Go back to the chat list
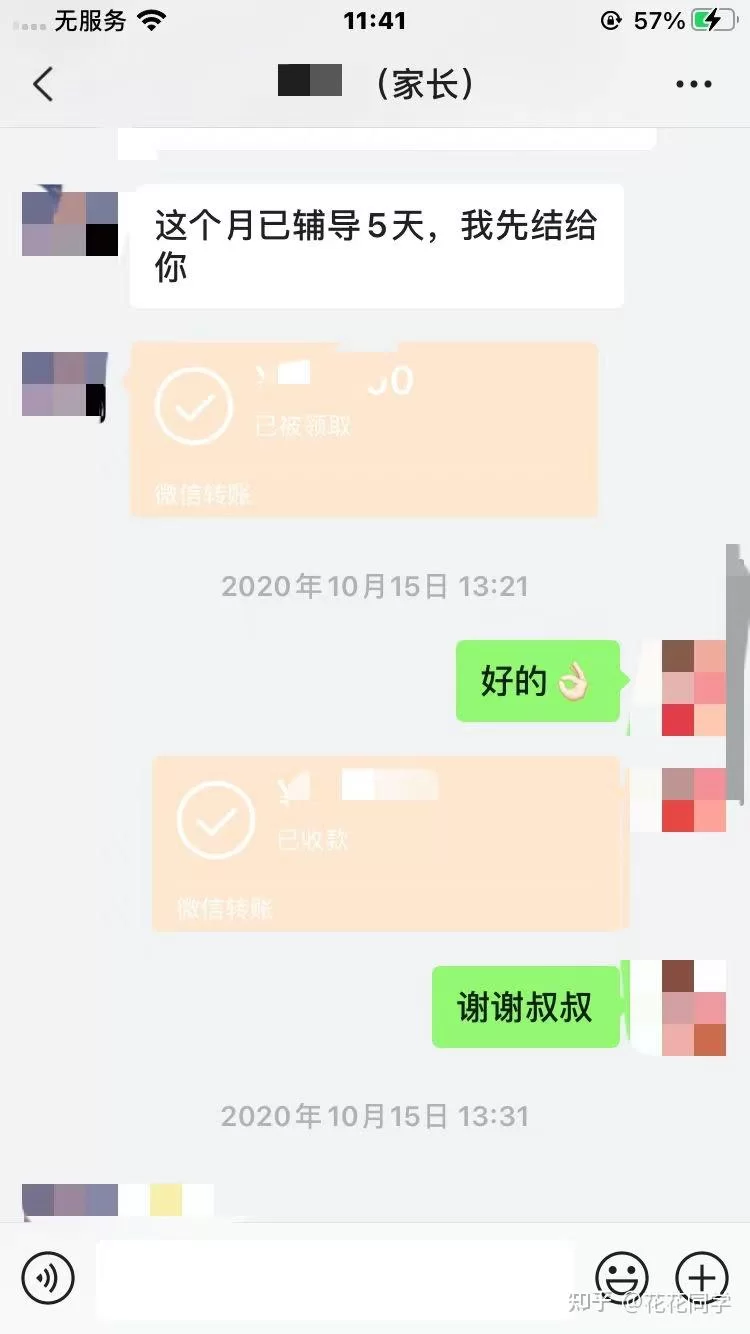Image resolution: width=750 pixels, height=1334 pixels. pos(42,85)
